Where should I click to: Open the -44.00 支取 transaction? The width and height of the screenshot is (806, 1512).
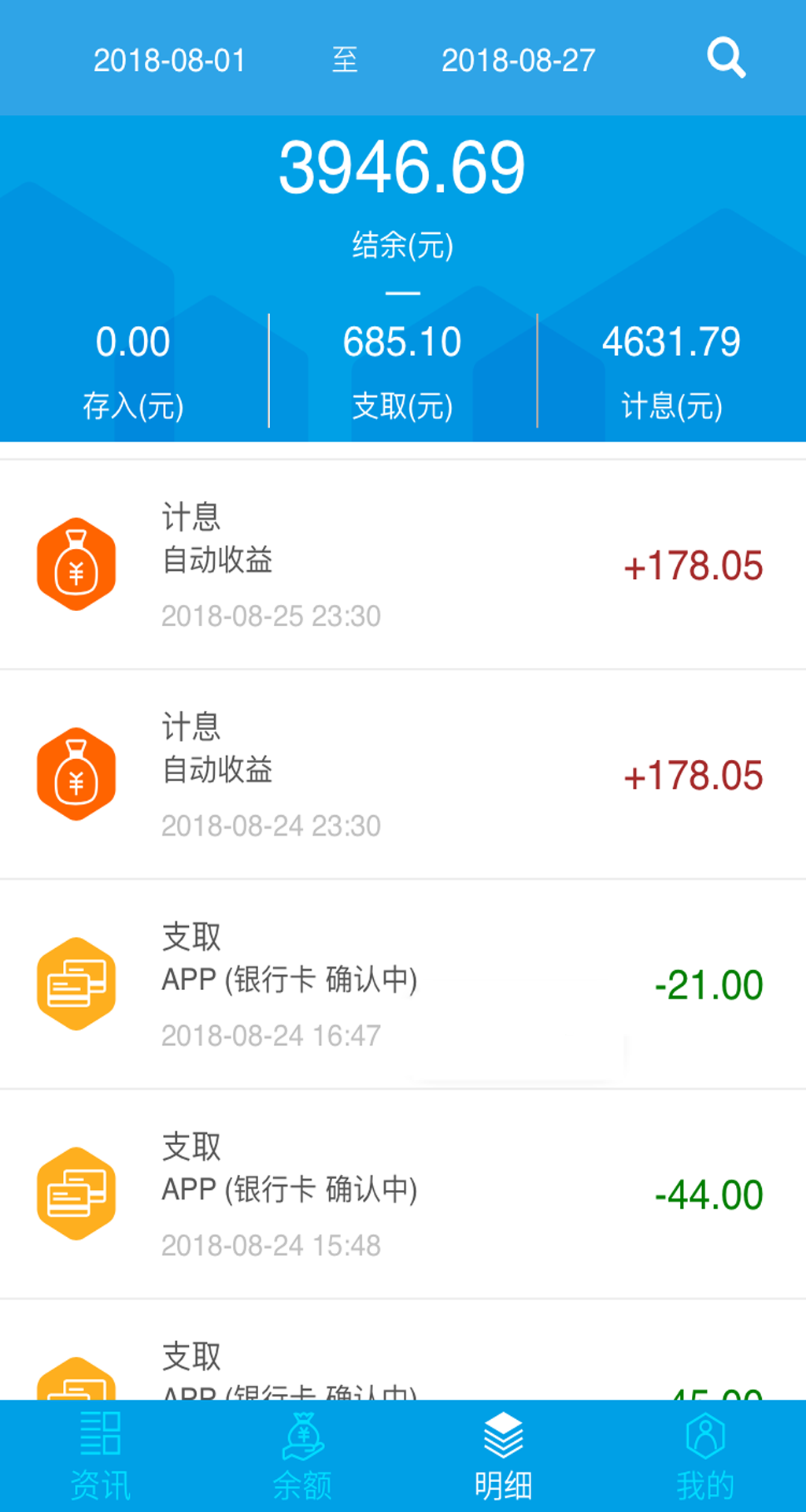tap(403, 1195)
